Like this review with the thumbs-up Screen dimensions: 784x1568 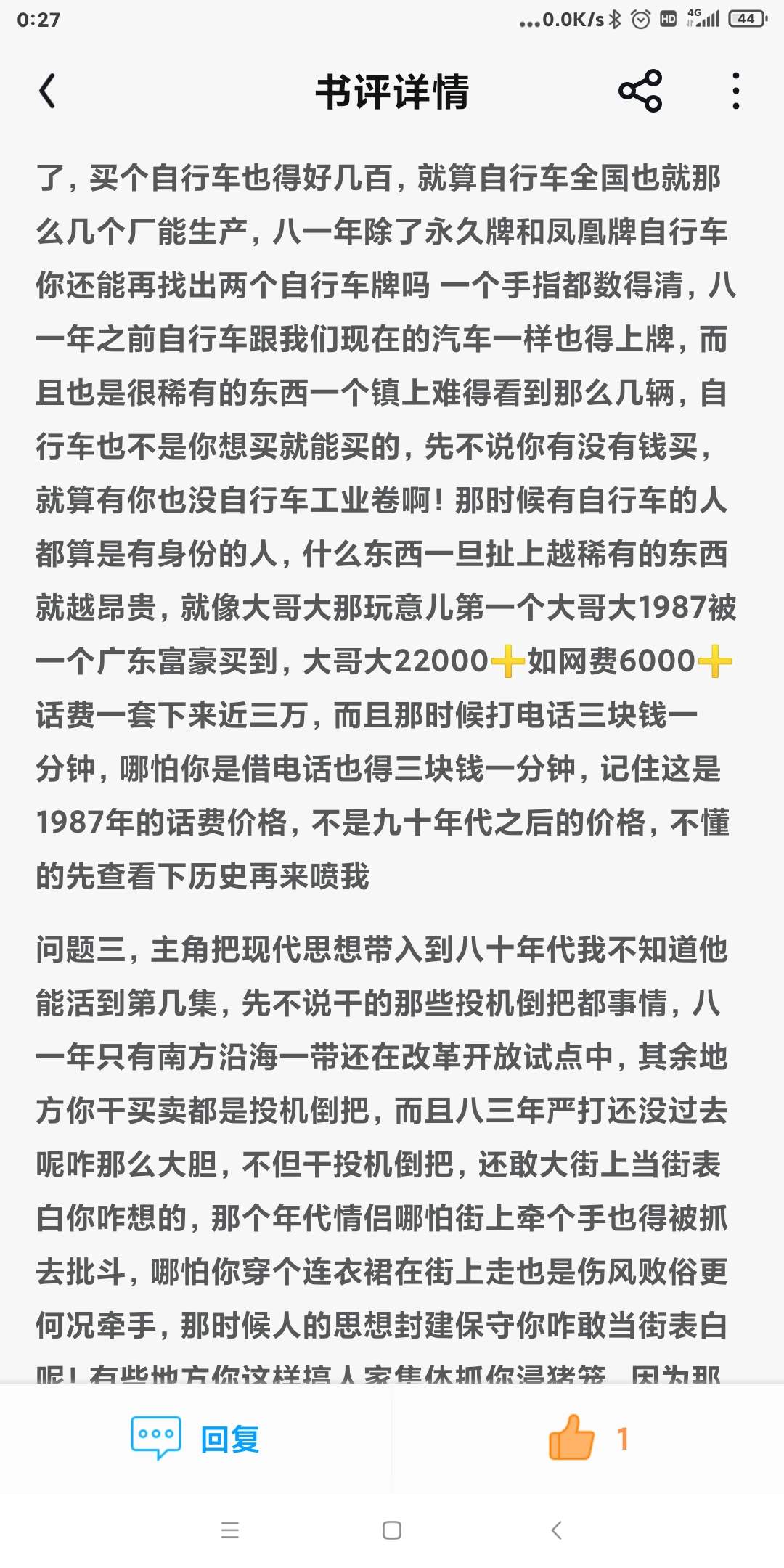point(572,1437)
